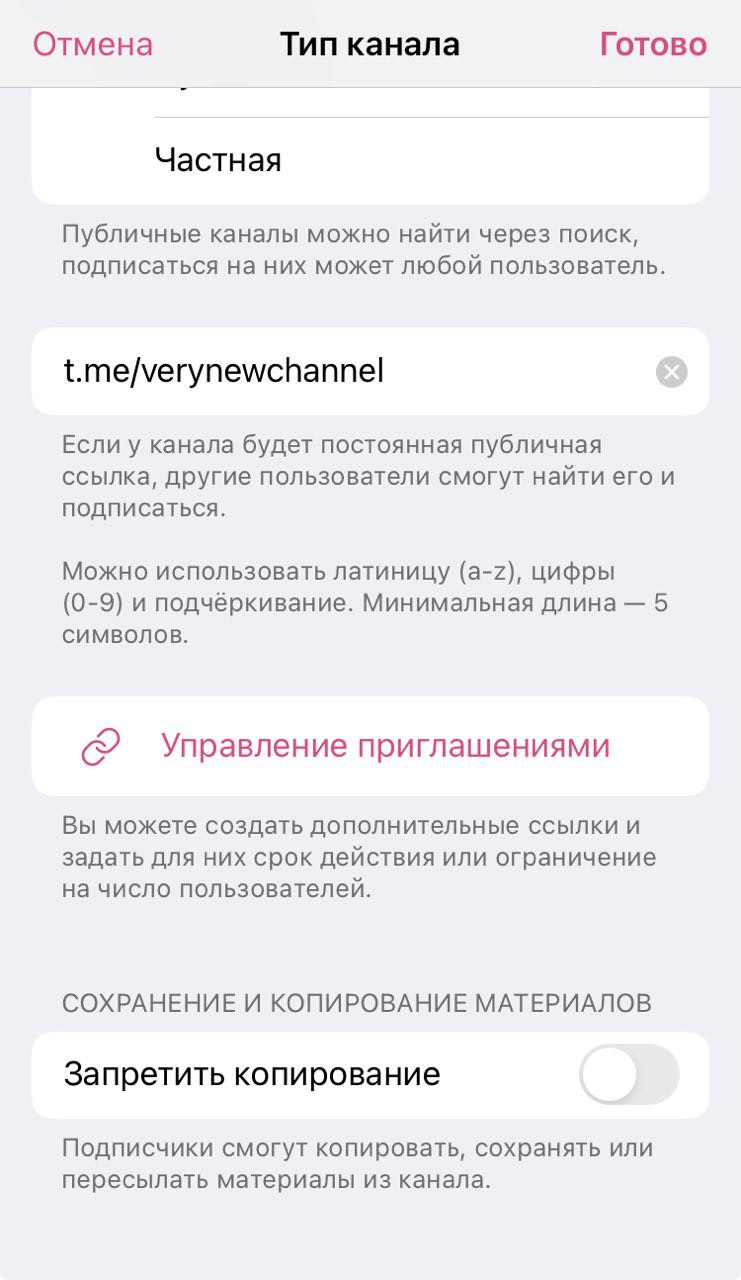The width and height of the screenshot is (741, 1280).
Task: Enable the Запретить копирование switch
Action: coord(629,1074)
